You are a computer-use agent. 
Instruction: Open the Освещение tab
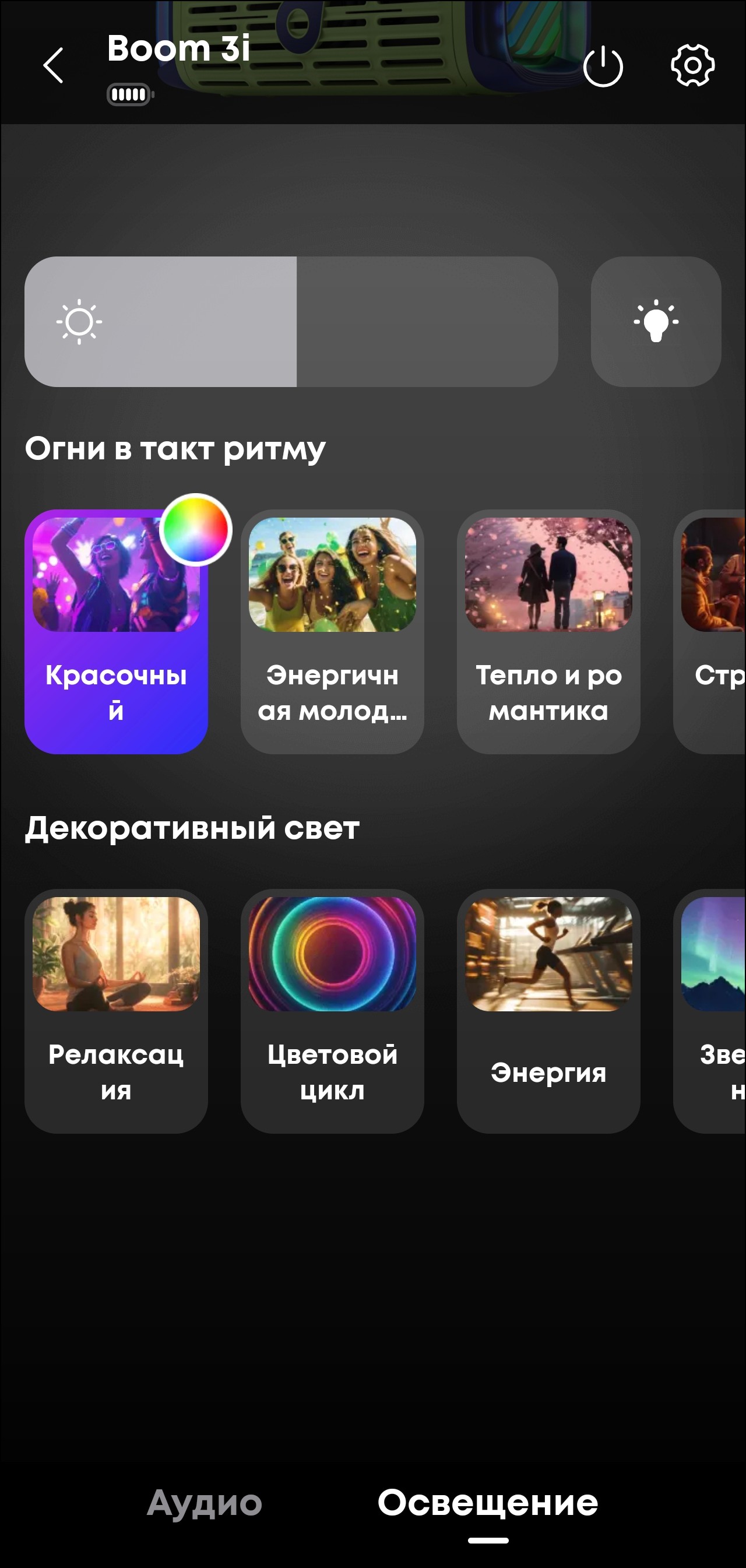click(487, 1502)
